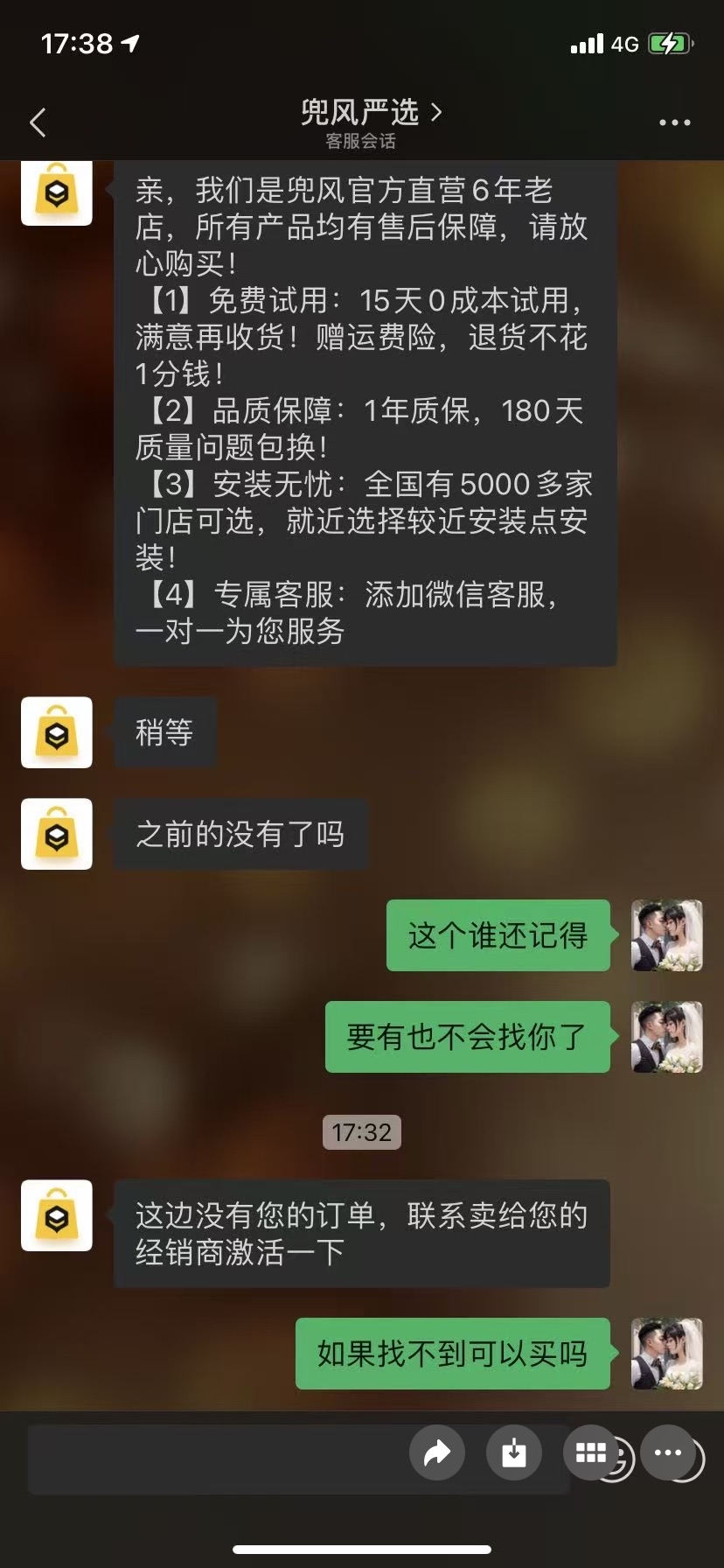Go back from the 兜风严选 chat

[x=38, y=122]
